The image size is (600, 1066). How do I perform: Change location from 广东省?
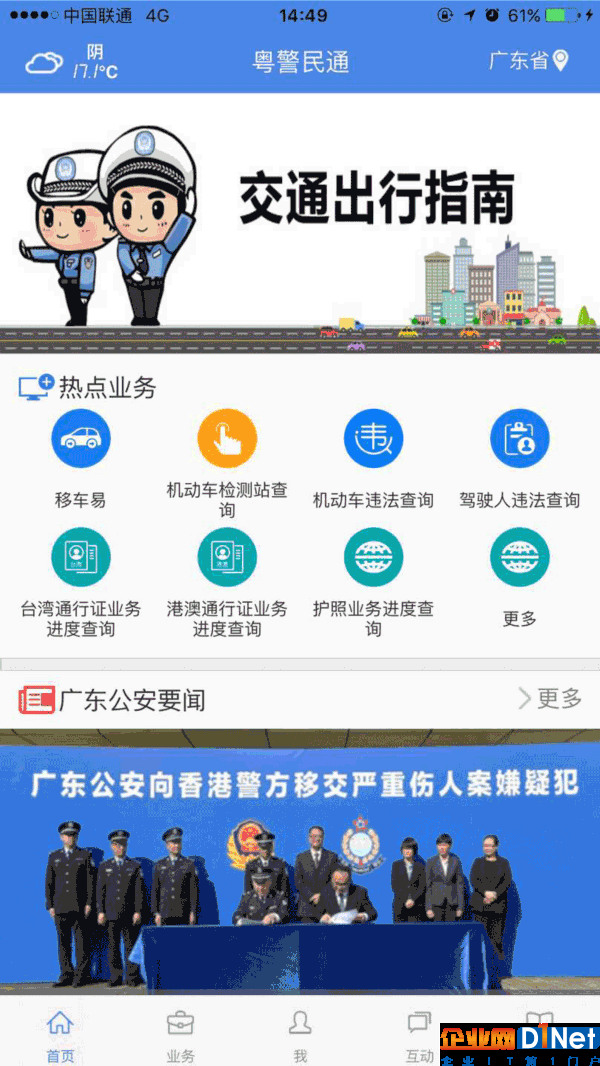click(528, 61)
